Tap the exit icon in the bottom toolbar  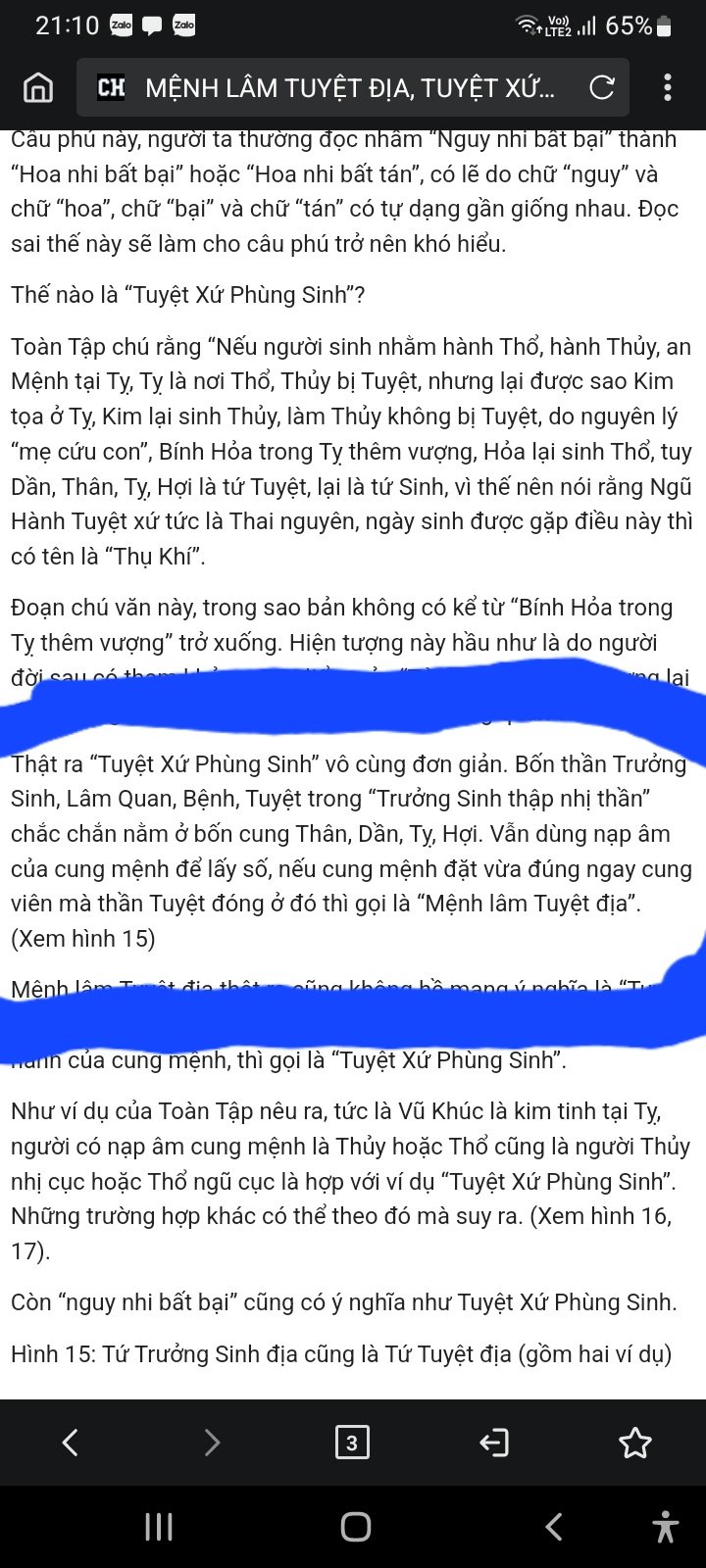click(x=493, y=1443)
